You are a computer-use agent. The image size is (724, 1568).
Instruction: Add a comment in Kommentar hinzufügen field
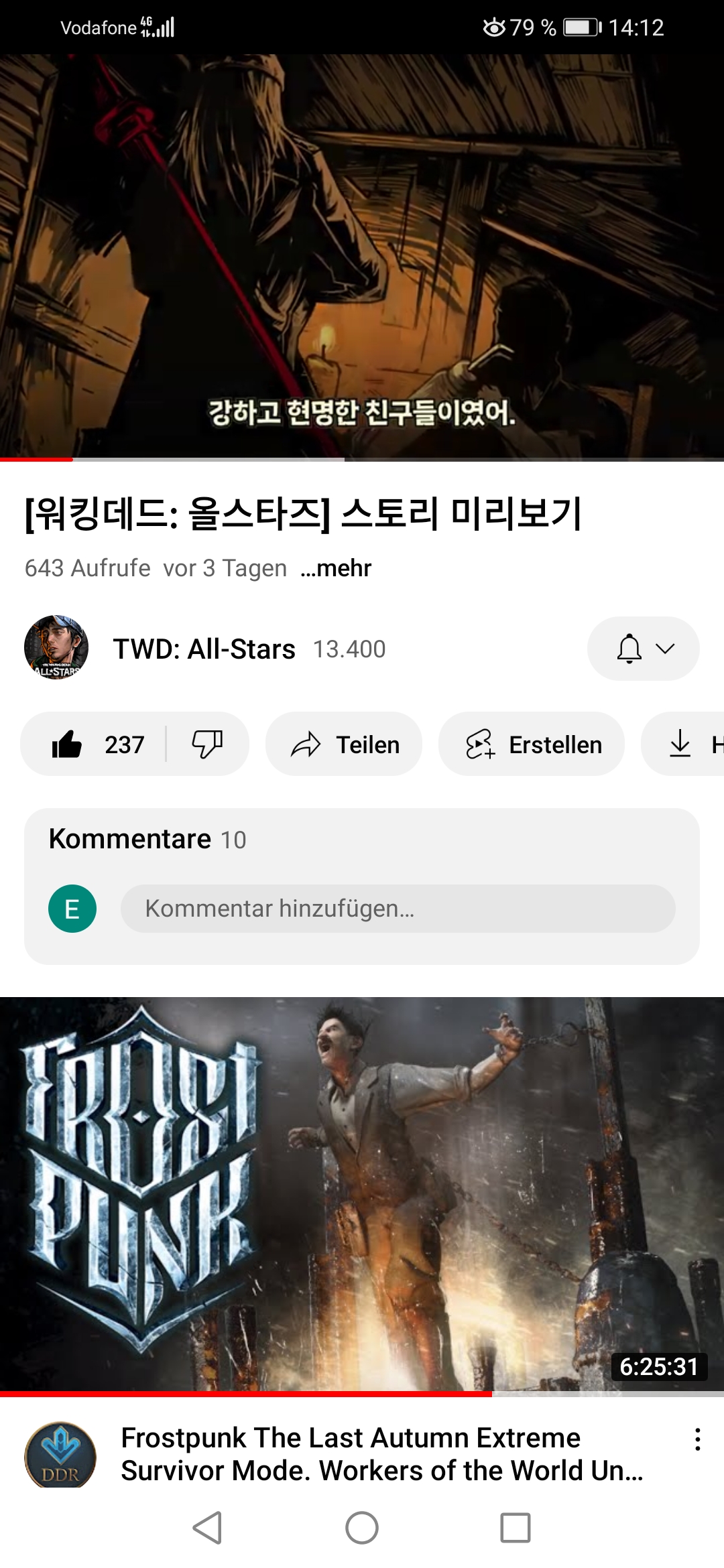click(x=398, y=909)
